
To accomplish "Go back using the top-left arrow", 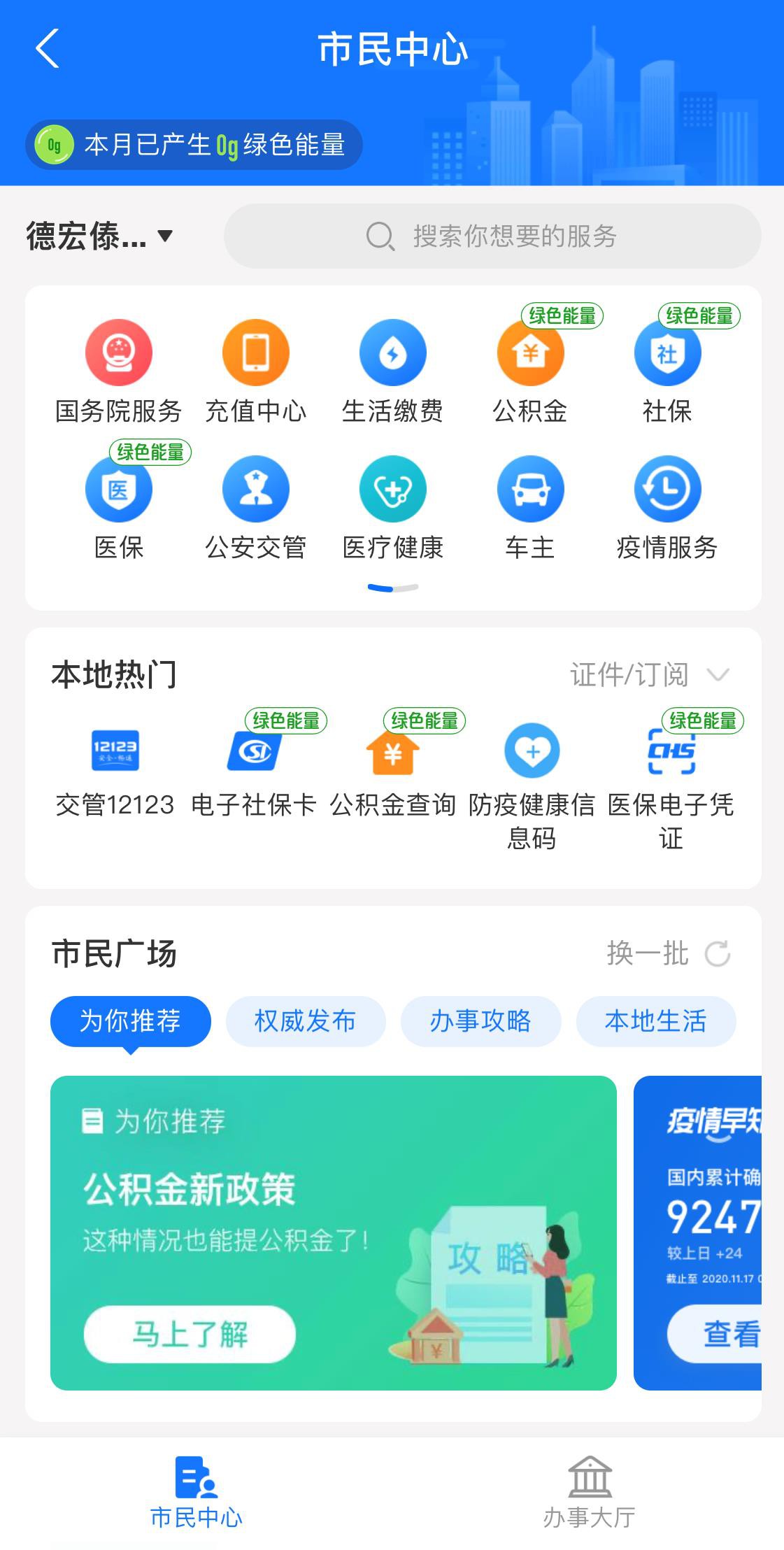I will point(48,49).
